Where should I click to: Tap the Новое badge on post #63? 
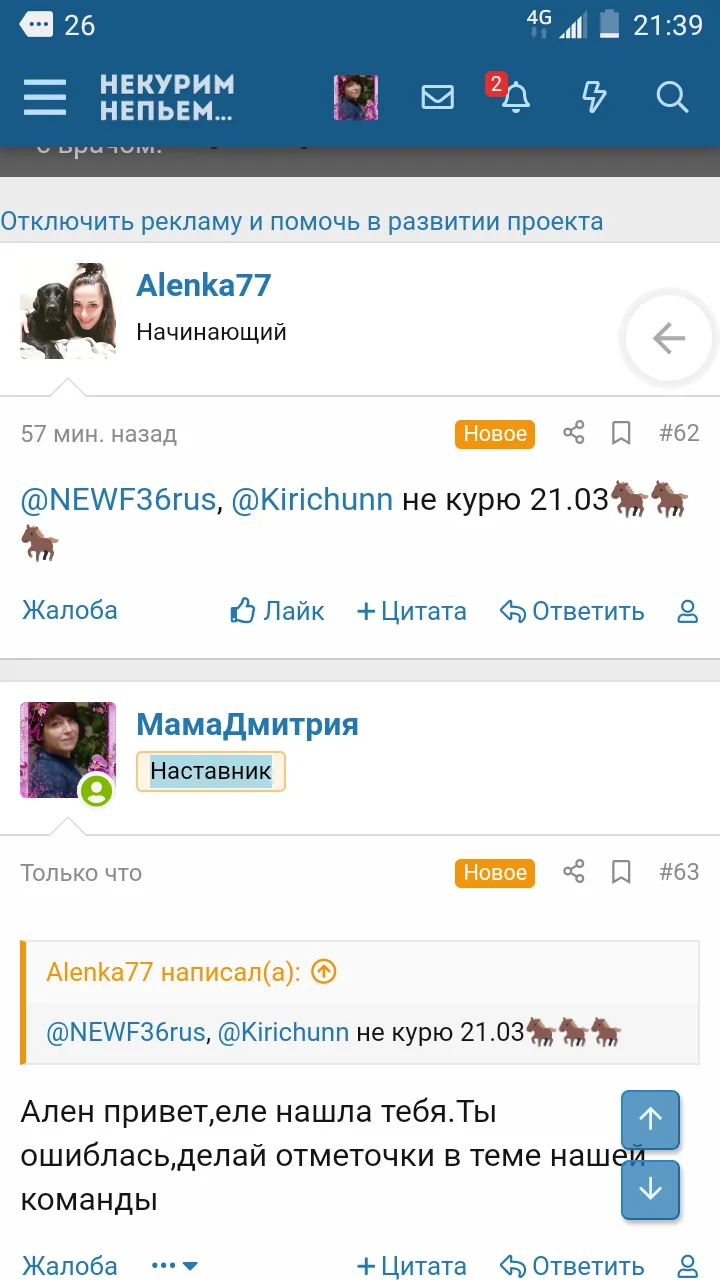coord(494,872)
